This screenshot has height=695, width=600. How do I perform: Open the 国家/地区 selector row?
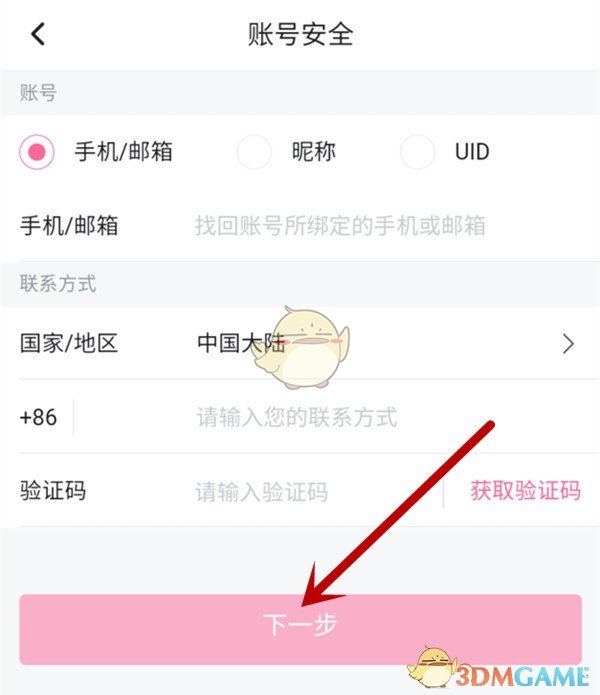pyautogui.click(x=300, y=344)
